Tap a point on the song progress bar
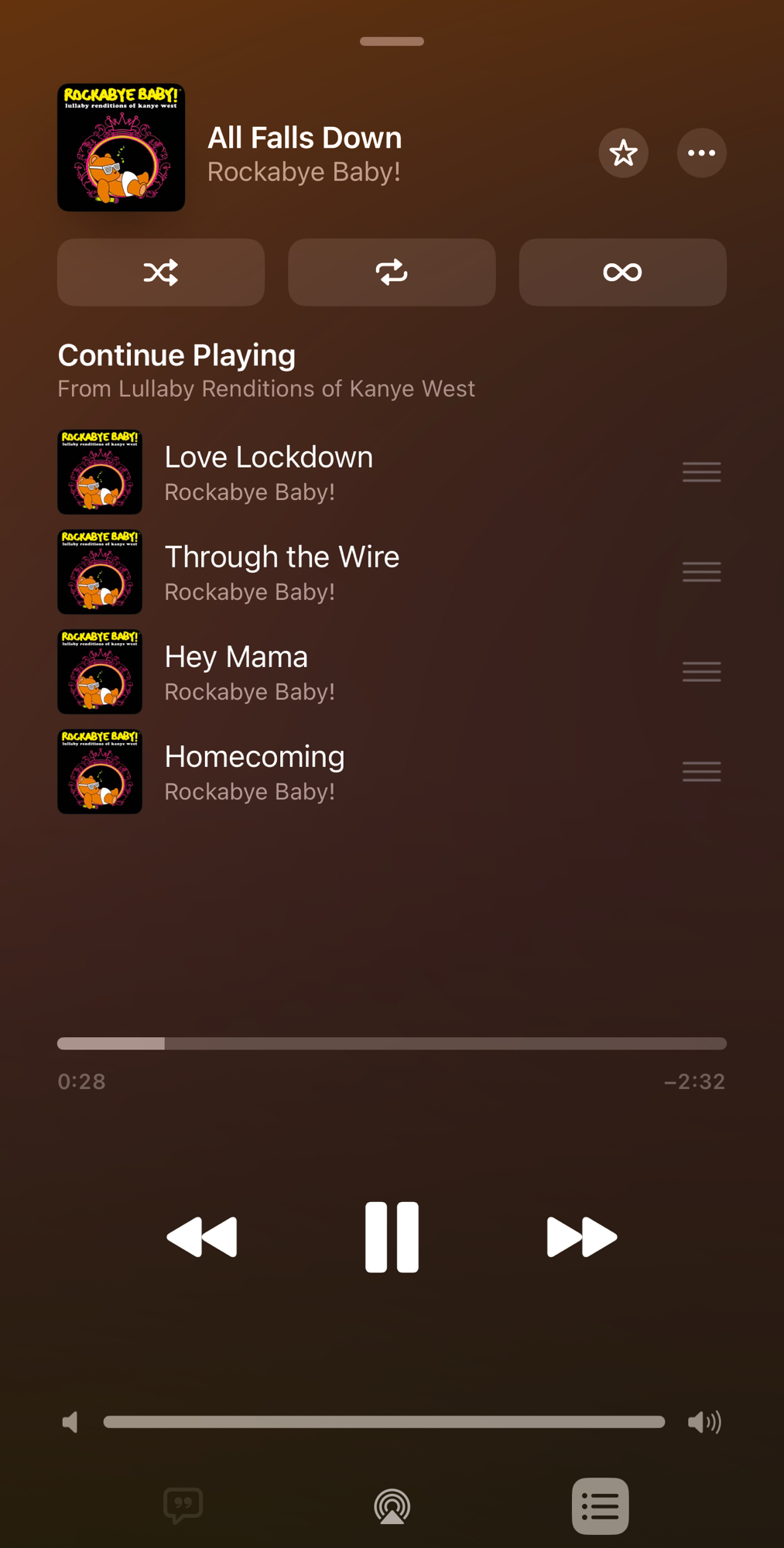 [x=392, y=1043]
